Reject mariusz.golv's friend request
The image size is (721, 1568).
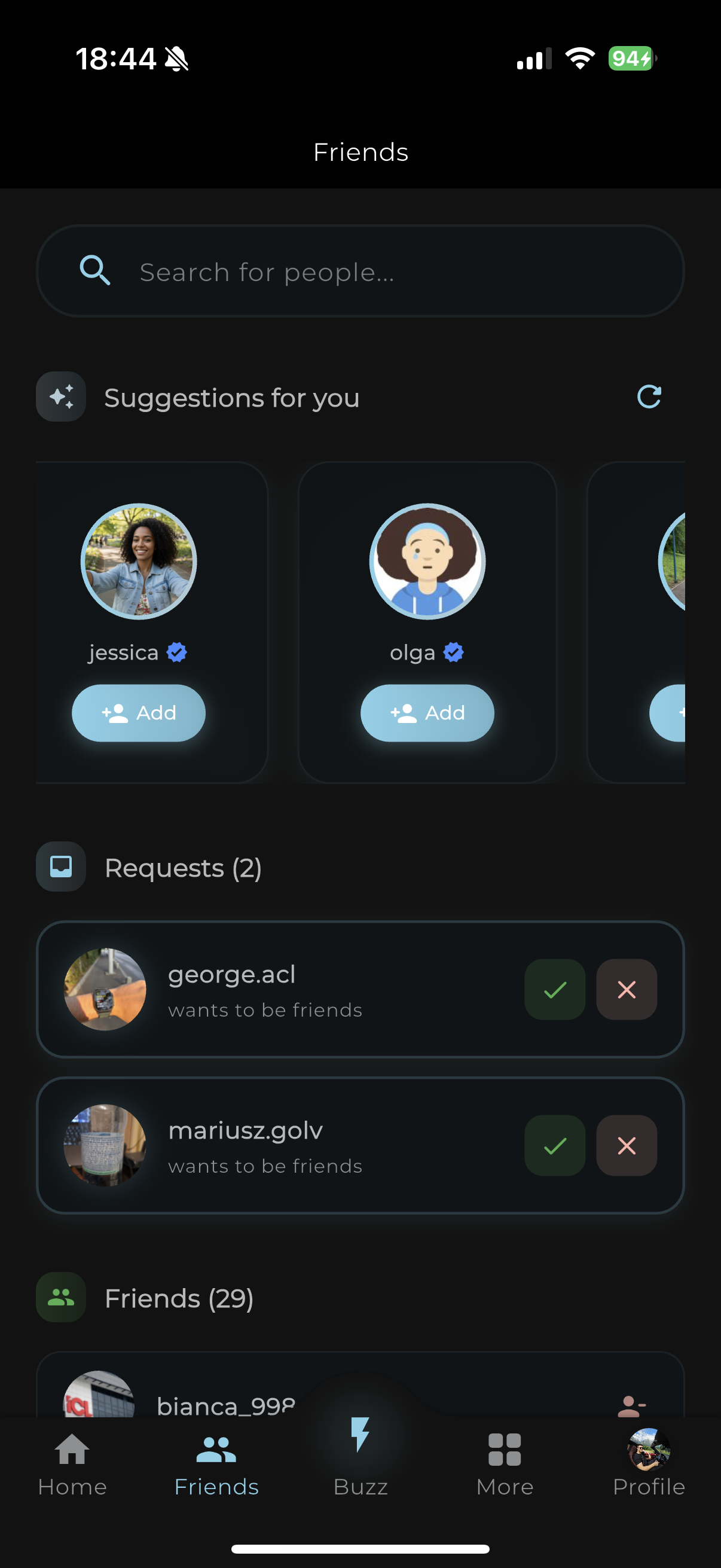(x=626, y=1145)
